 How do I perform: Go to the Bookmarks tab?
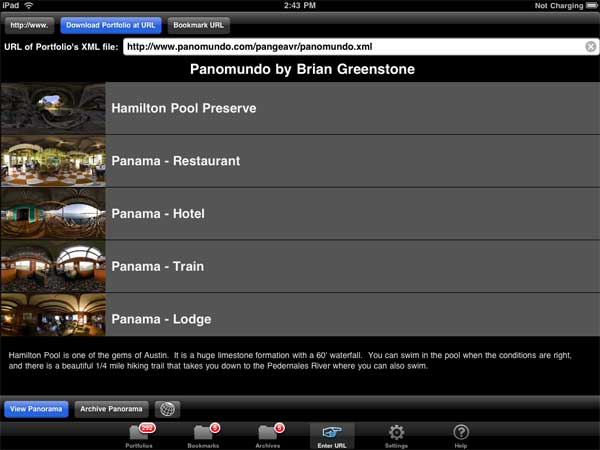204,435
